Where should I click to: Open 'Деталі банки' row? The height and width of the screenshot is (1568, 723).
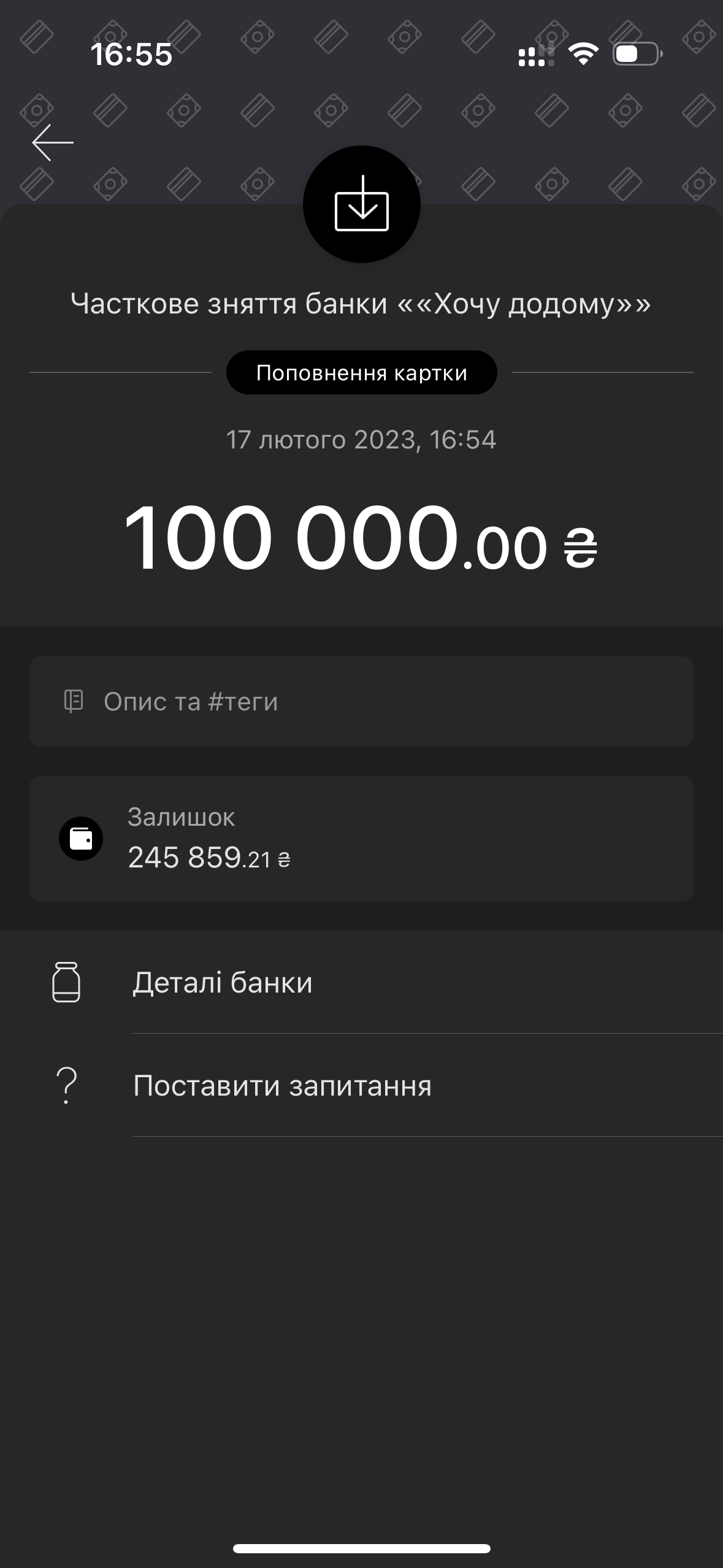coord(361,983)
